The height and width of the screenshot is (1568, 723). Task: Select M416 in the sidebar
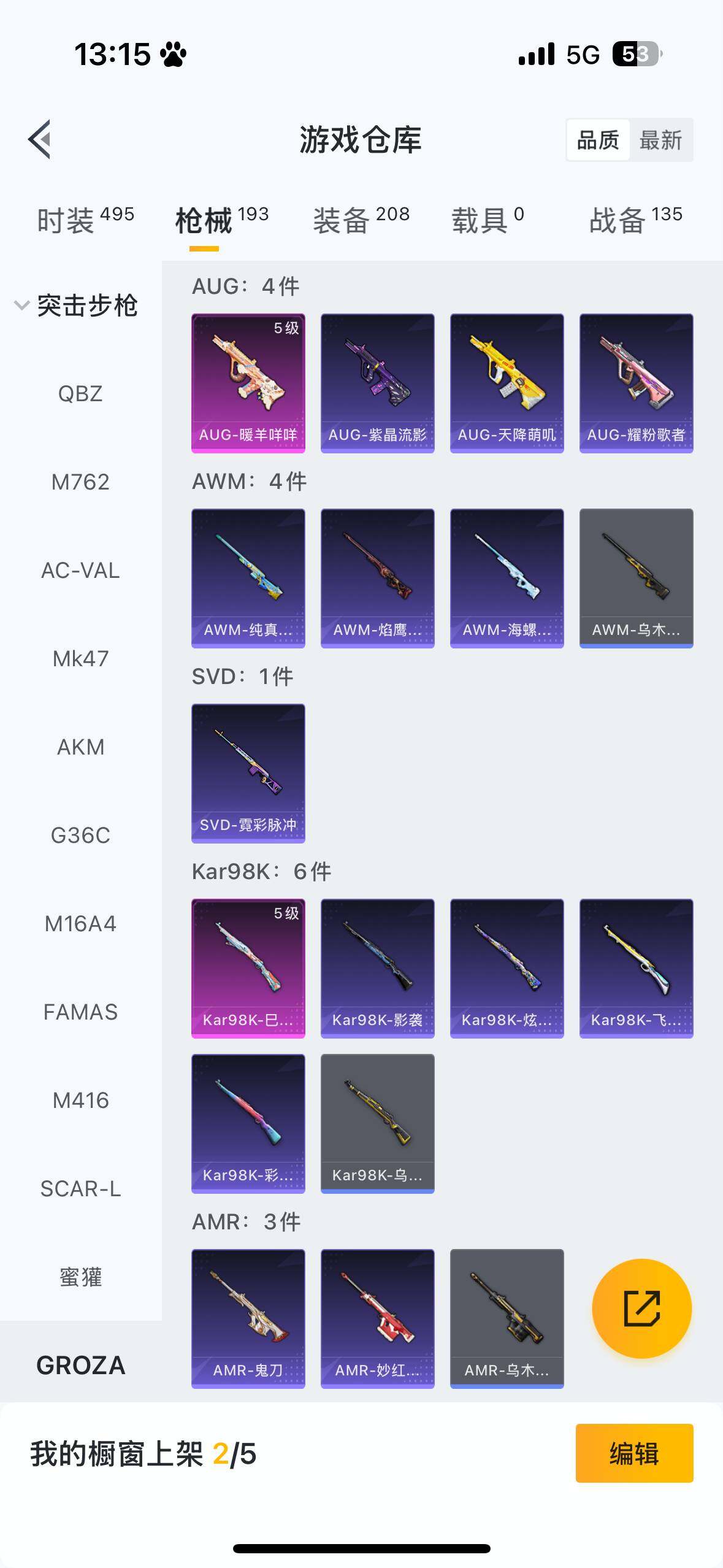point(80,1101)
